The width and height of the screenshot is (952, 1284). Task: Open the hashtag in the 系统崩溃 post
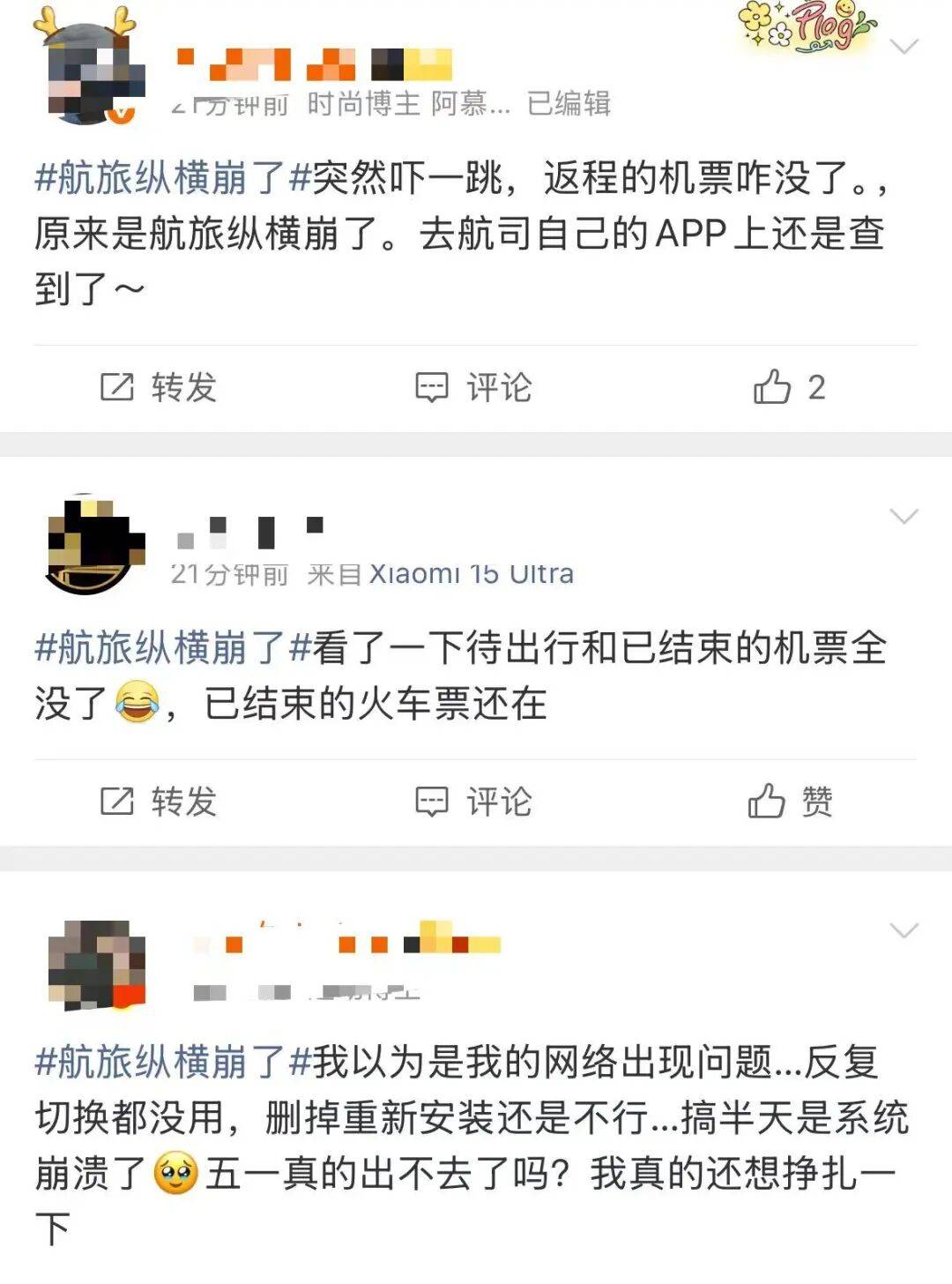pos(174,1061)
